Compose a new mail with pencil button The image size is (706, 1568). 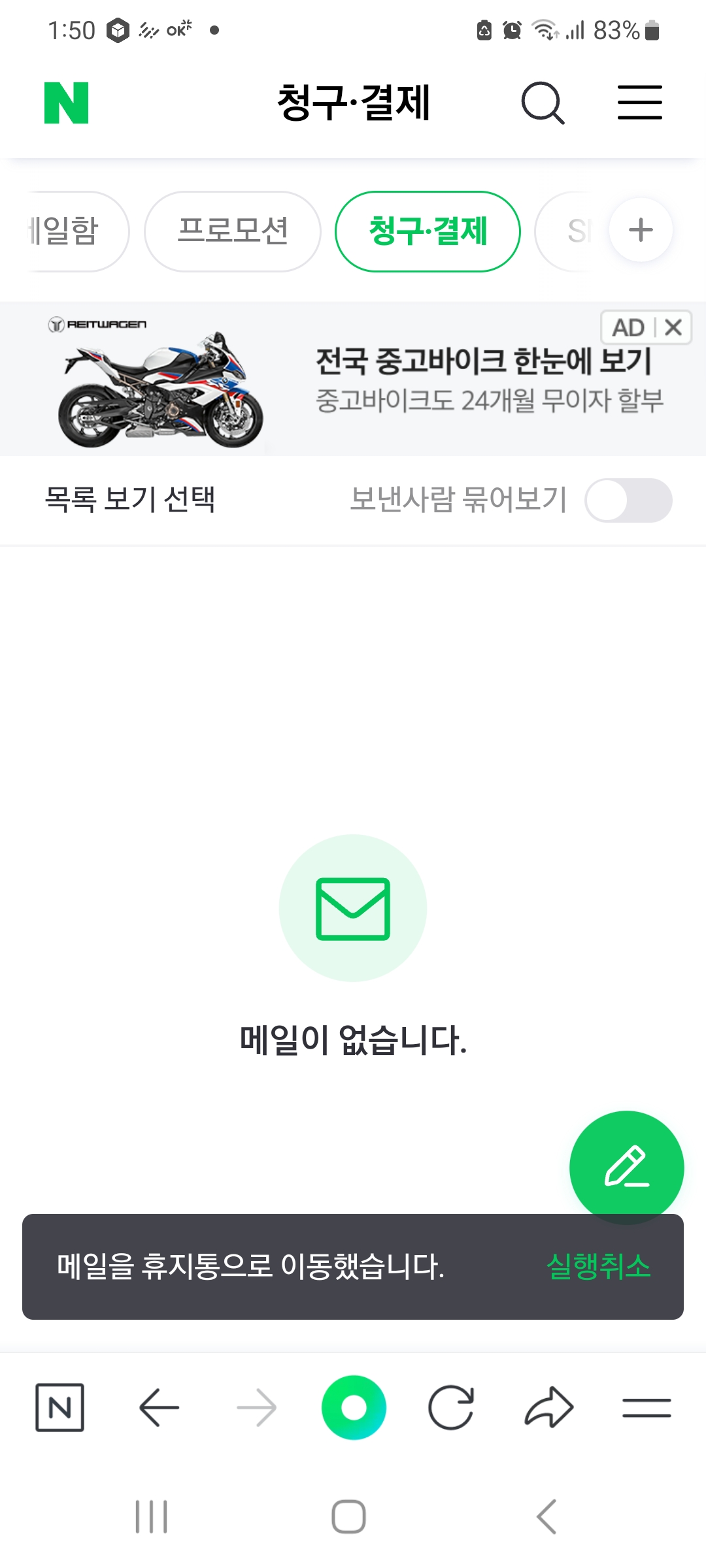pos(626,1167)
